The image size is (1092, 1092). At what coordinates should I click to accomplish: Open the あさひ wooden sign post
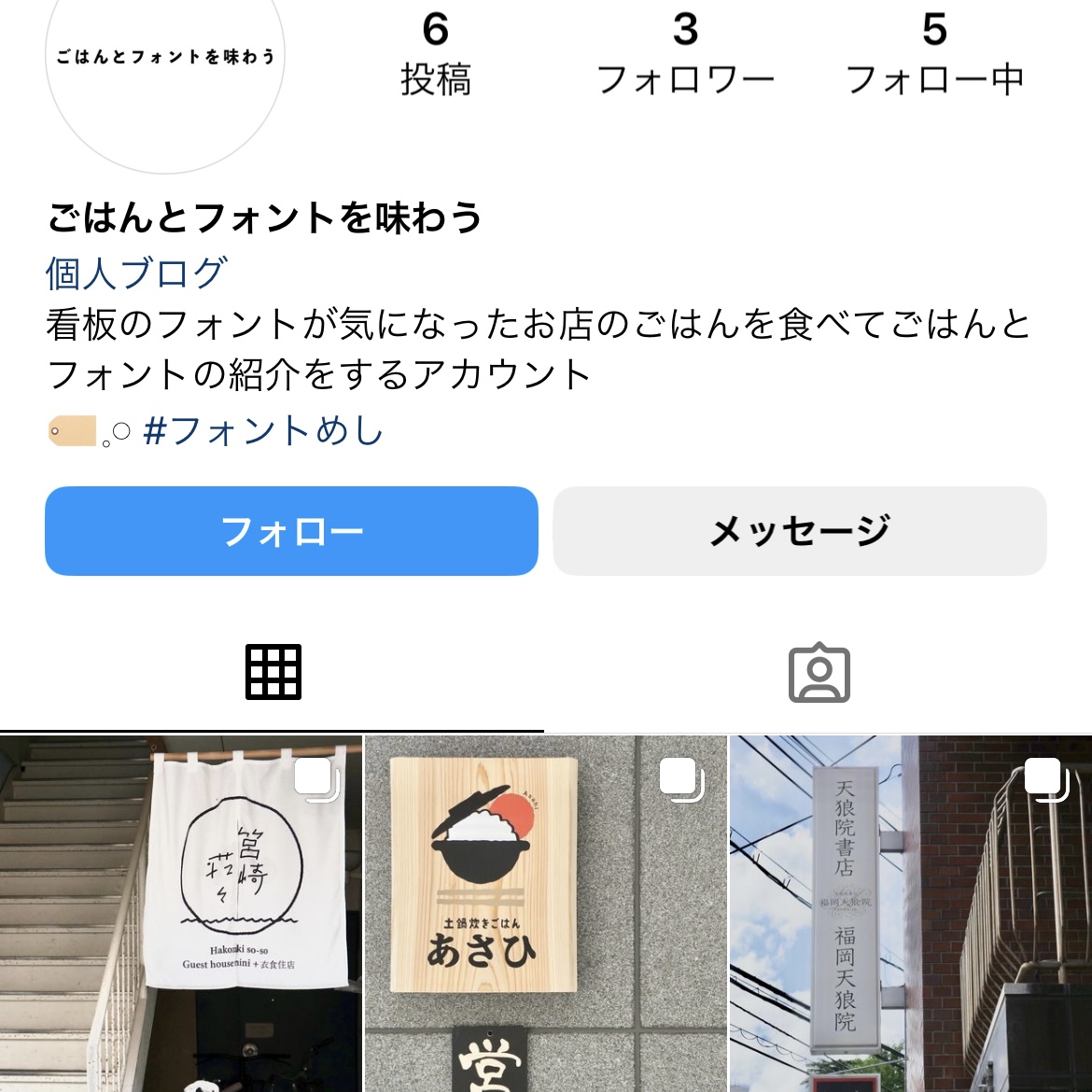pos(545,913)
